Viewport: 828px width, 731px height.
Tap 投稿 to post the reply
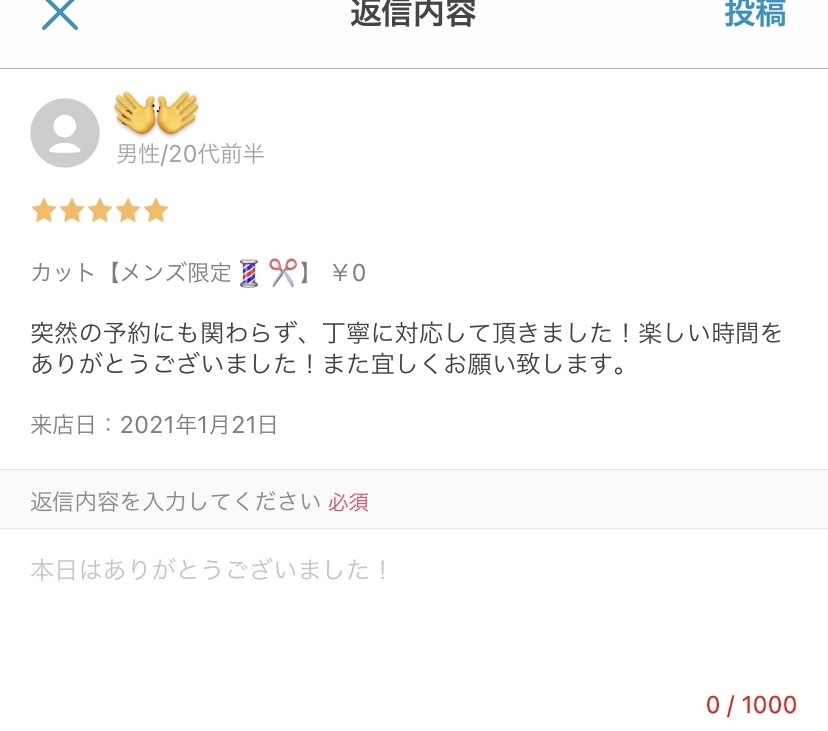coord(755,13)
